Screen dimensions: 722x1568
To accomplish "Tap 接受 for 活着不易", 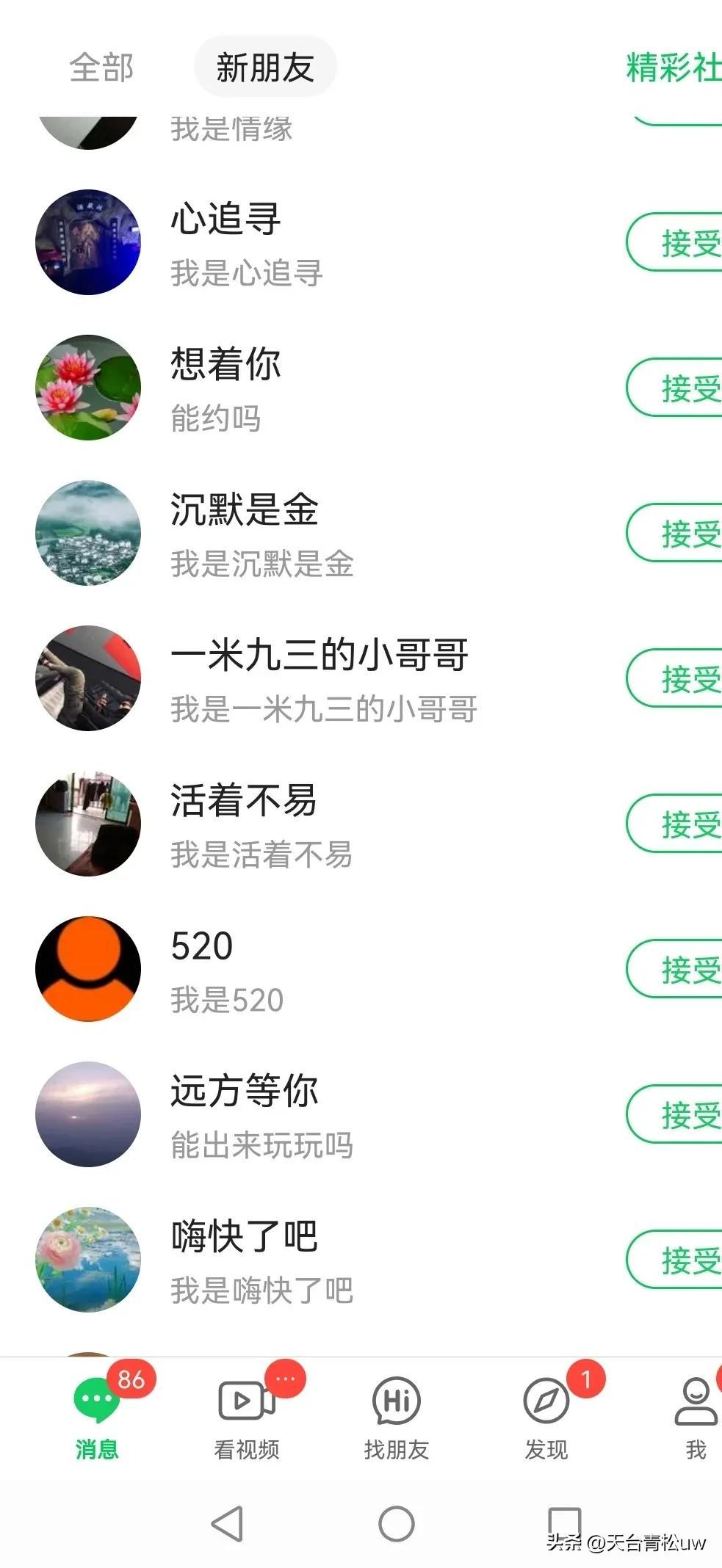I will tap(679, 824).
